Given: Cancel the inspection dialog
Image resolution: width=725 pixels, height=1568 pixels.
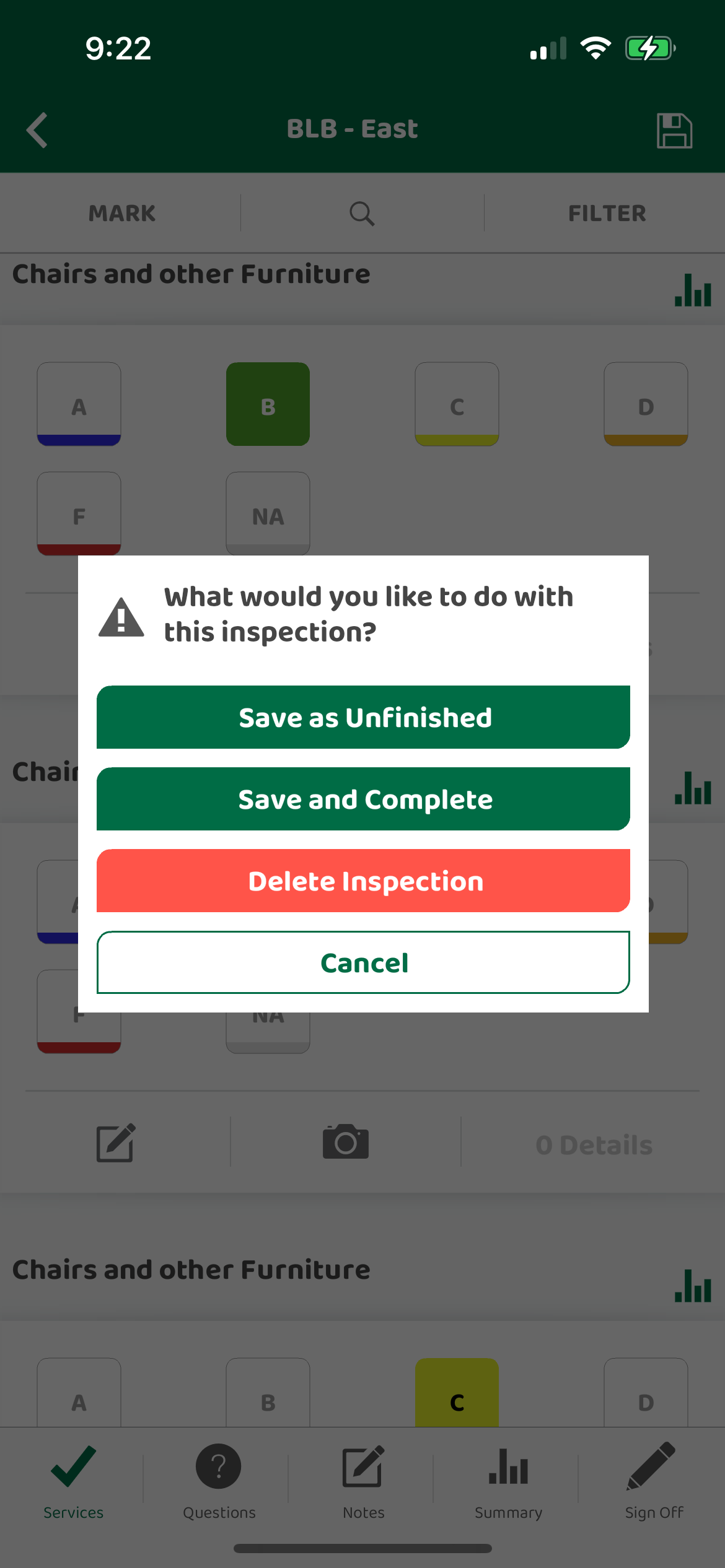Looking at the screenshot, I should coord(363,962).
